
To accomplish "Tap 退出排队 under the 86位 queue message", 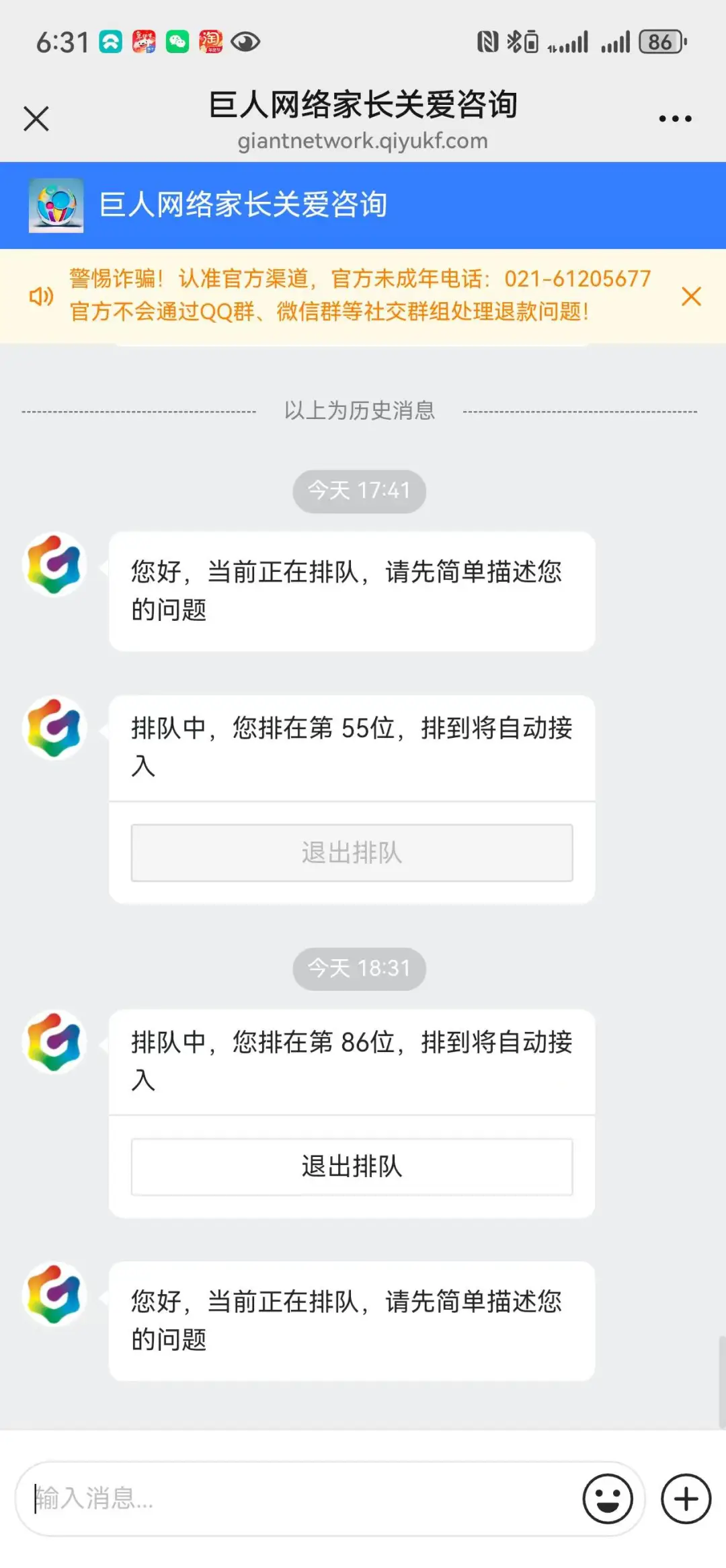I will click(352, 1166).
